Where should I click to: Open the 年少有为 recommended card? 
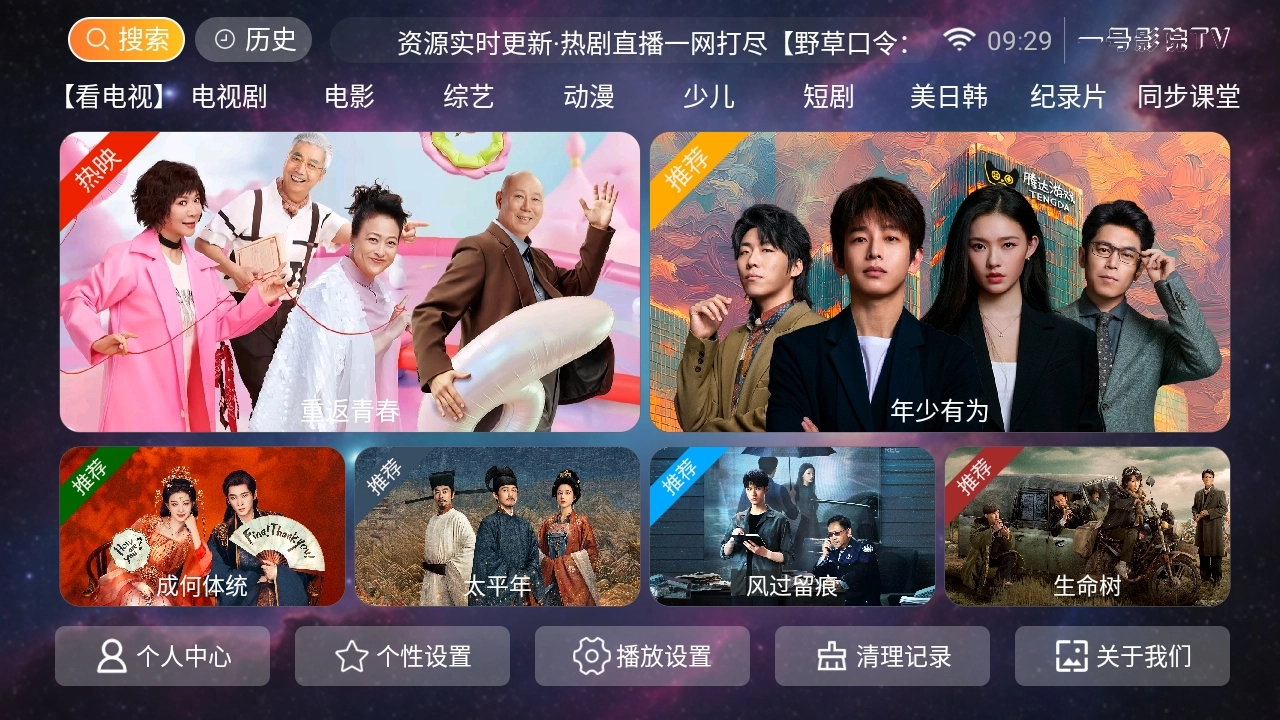click(x=940, y=282)
